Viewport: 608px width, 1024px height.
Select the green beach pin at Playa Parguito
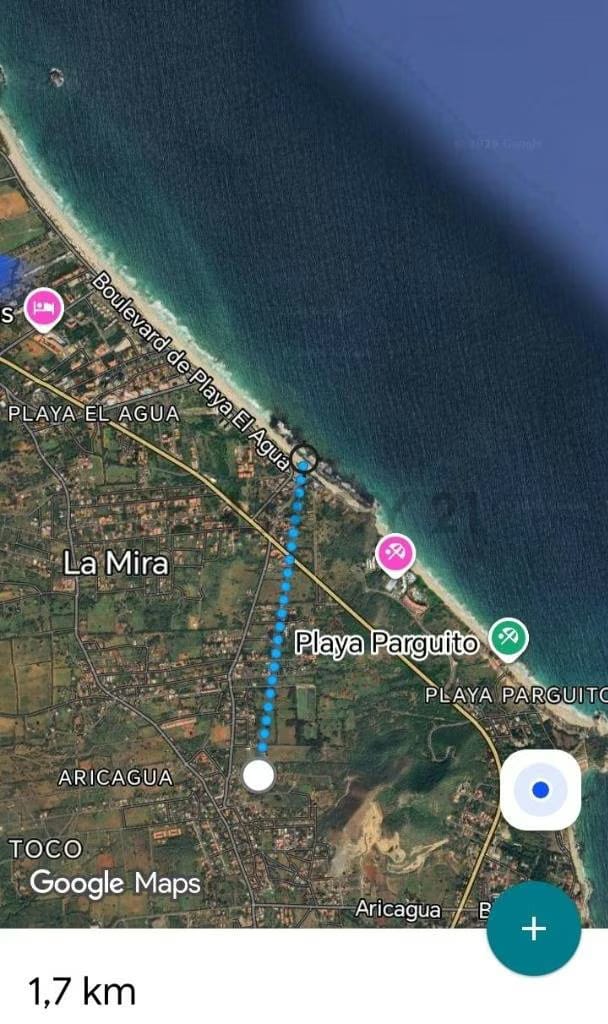(509, 638)
